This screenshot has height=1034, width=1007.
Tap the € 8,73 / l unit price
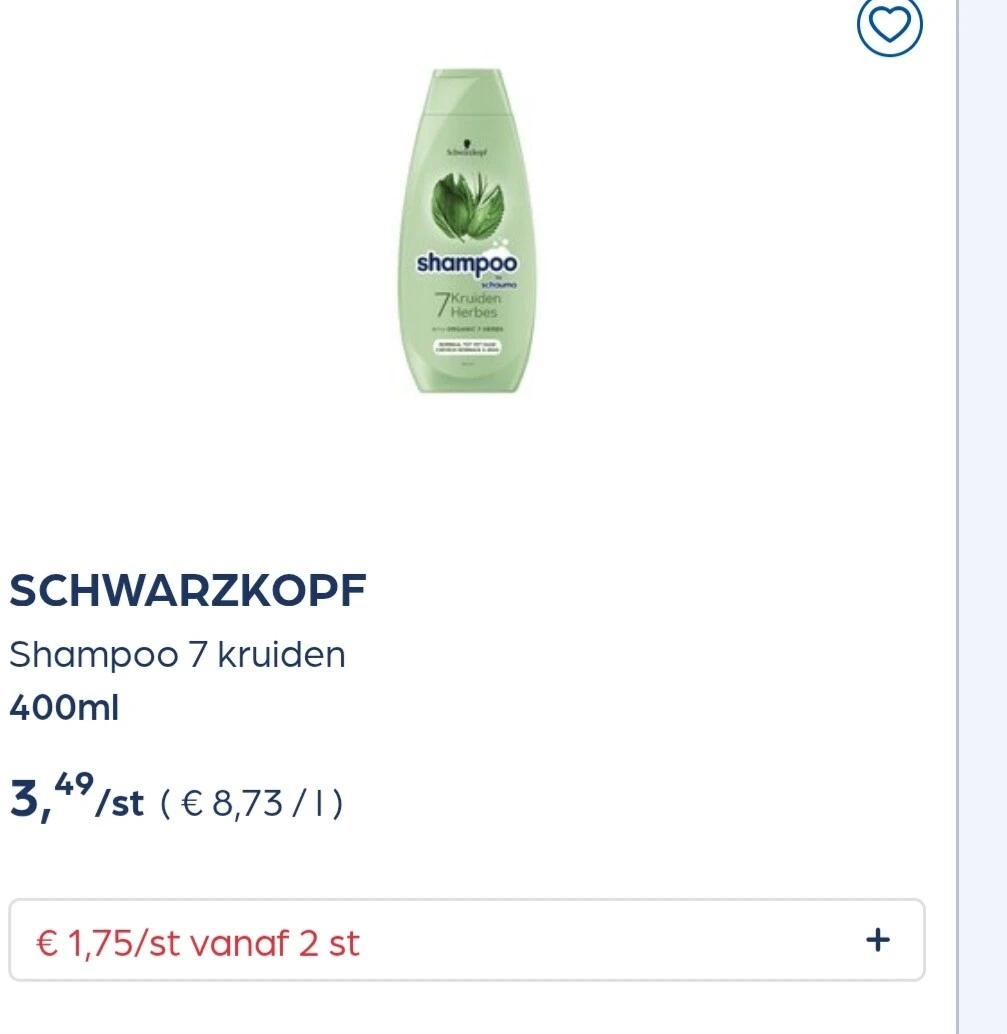click(252, 801)
